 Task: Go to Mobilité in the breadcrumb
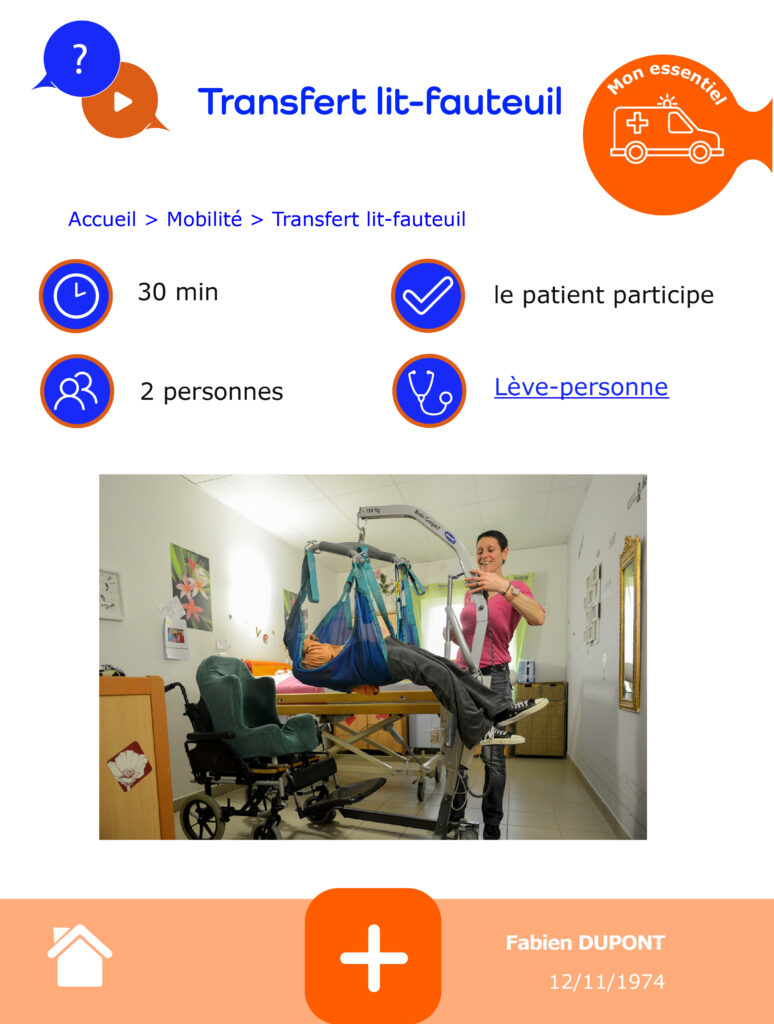[204, 219]
